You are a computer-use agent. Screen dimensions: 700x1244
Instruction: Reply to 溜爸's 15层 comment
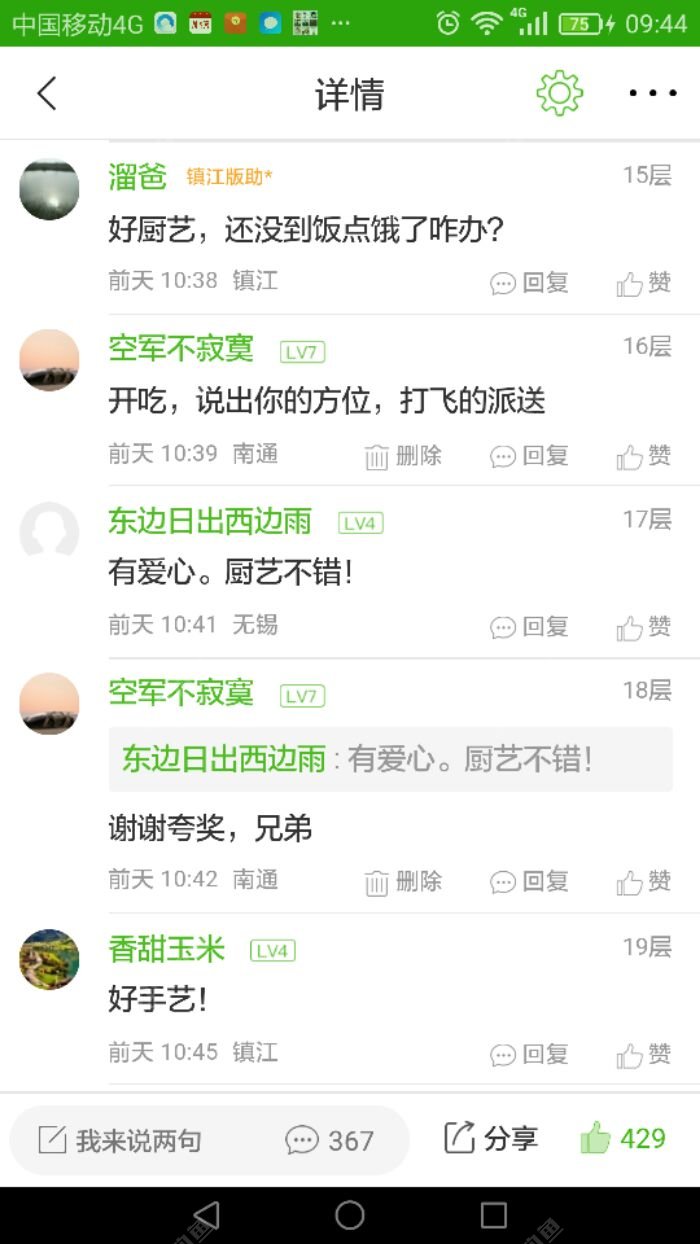[530, 283]
